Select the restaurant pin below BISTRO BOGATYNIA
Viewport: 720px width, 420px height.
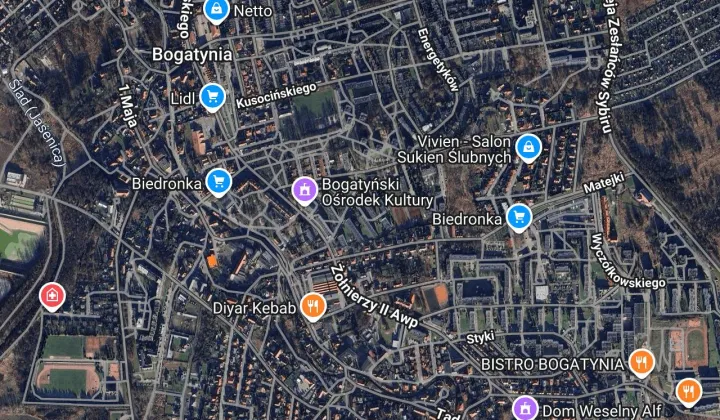coord(688,391)
